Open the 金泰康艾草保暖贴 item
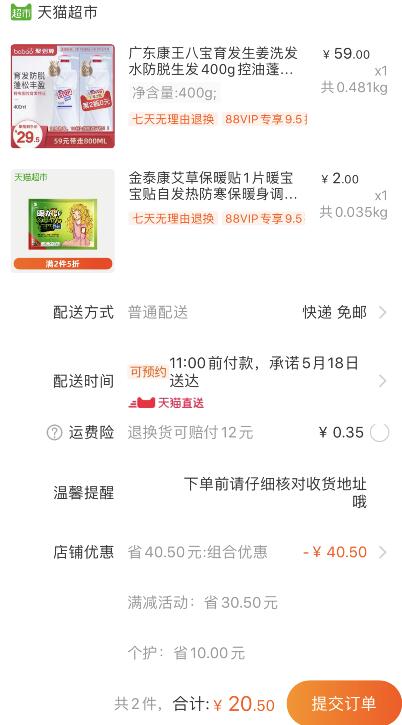402x725 pixels. (x=201, y=221)
